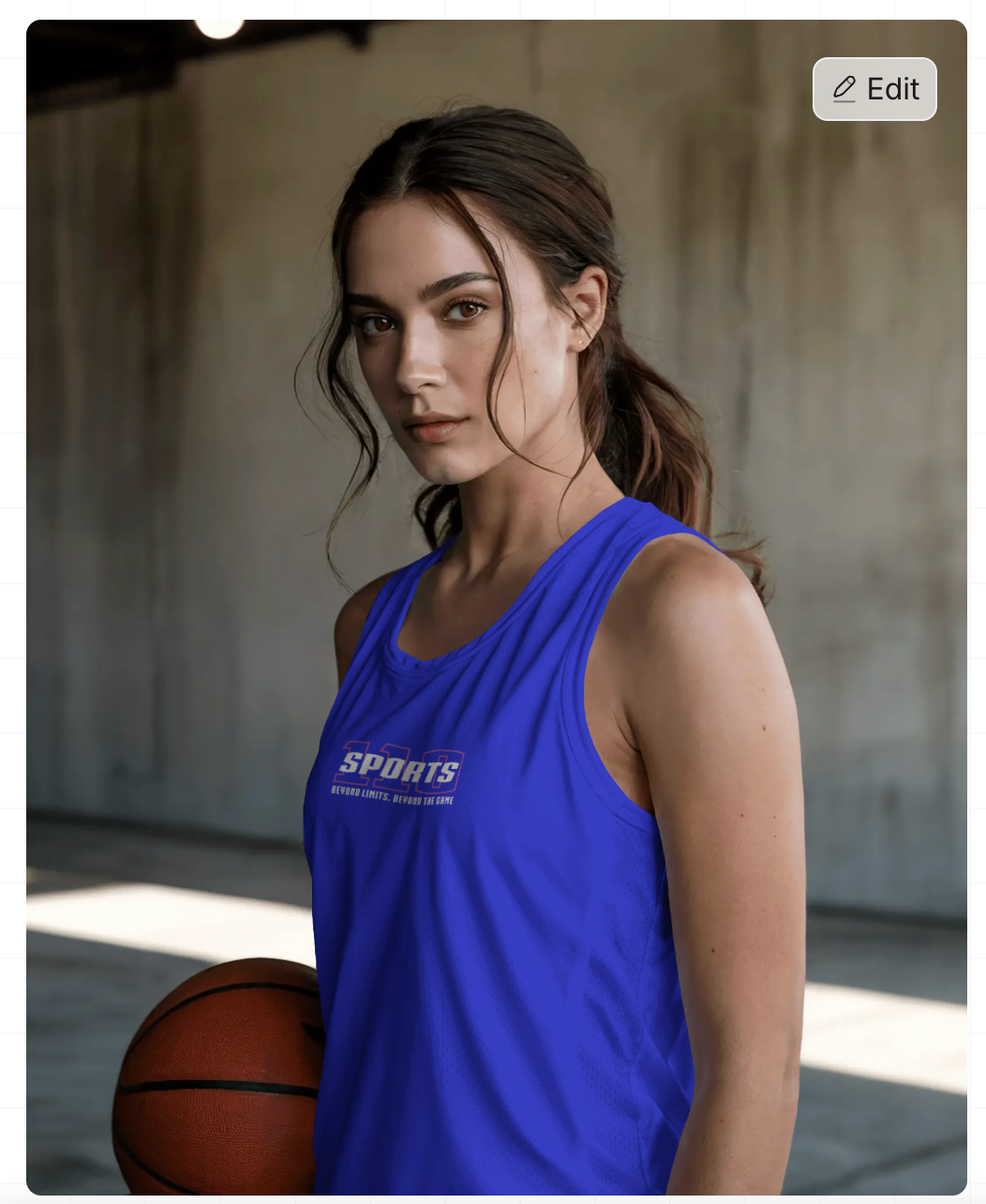986x1204 pixels.
Task: Tap the Edit button on the image
Action: coord(874,89)
